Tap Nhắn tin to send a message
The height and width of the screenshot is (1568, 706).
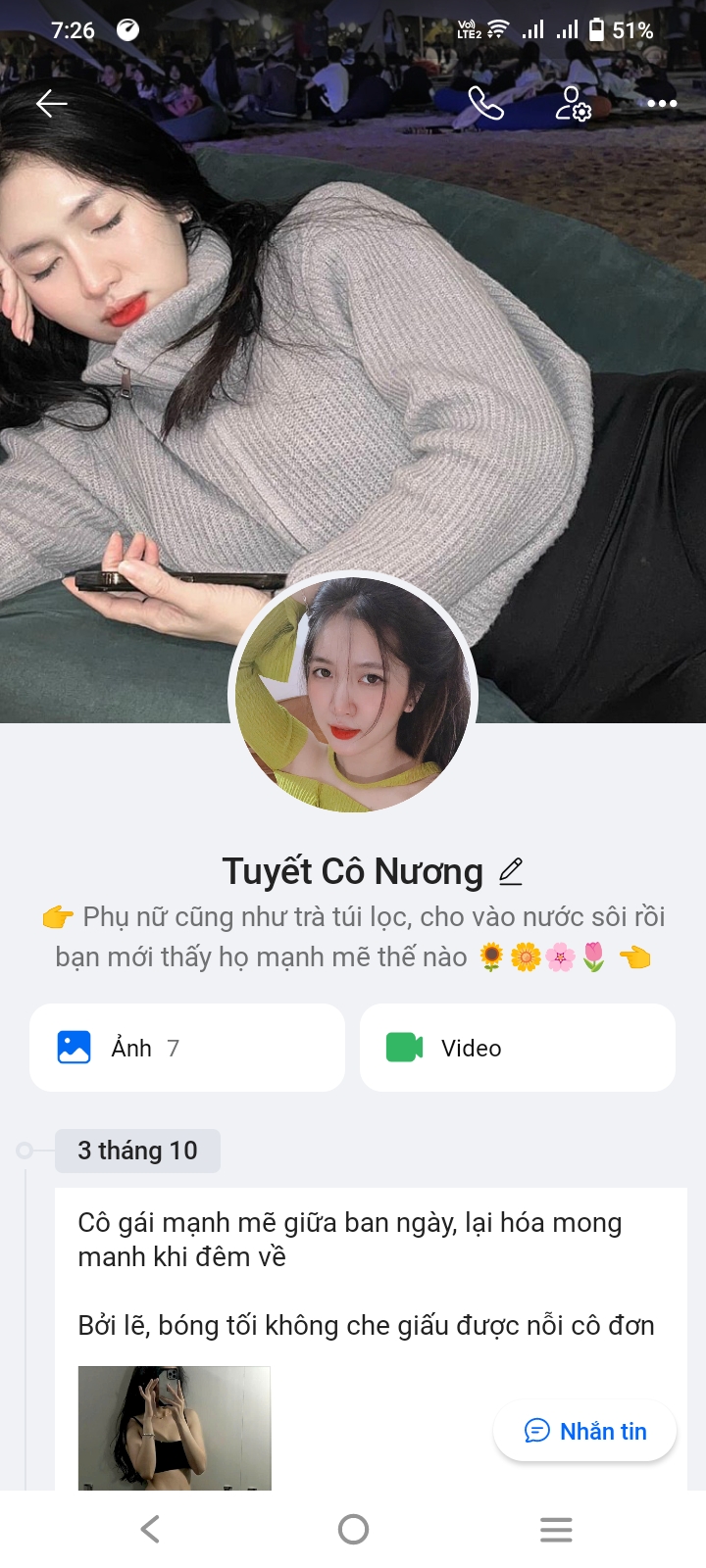pos(585,1431)
